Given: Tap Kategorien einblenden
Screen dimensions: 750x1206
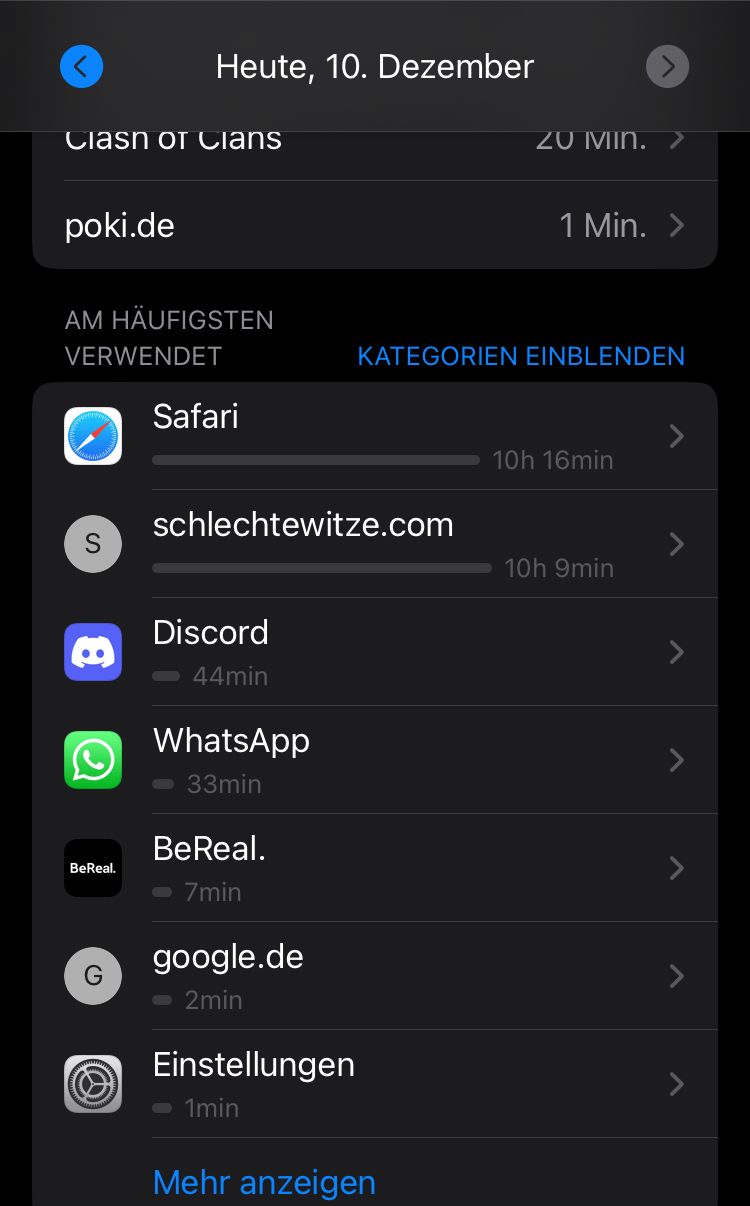Looking at the screenshot, I should [x=520, y=356].
